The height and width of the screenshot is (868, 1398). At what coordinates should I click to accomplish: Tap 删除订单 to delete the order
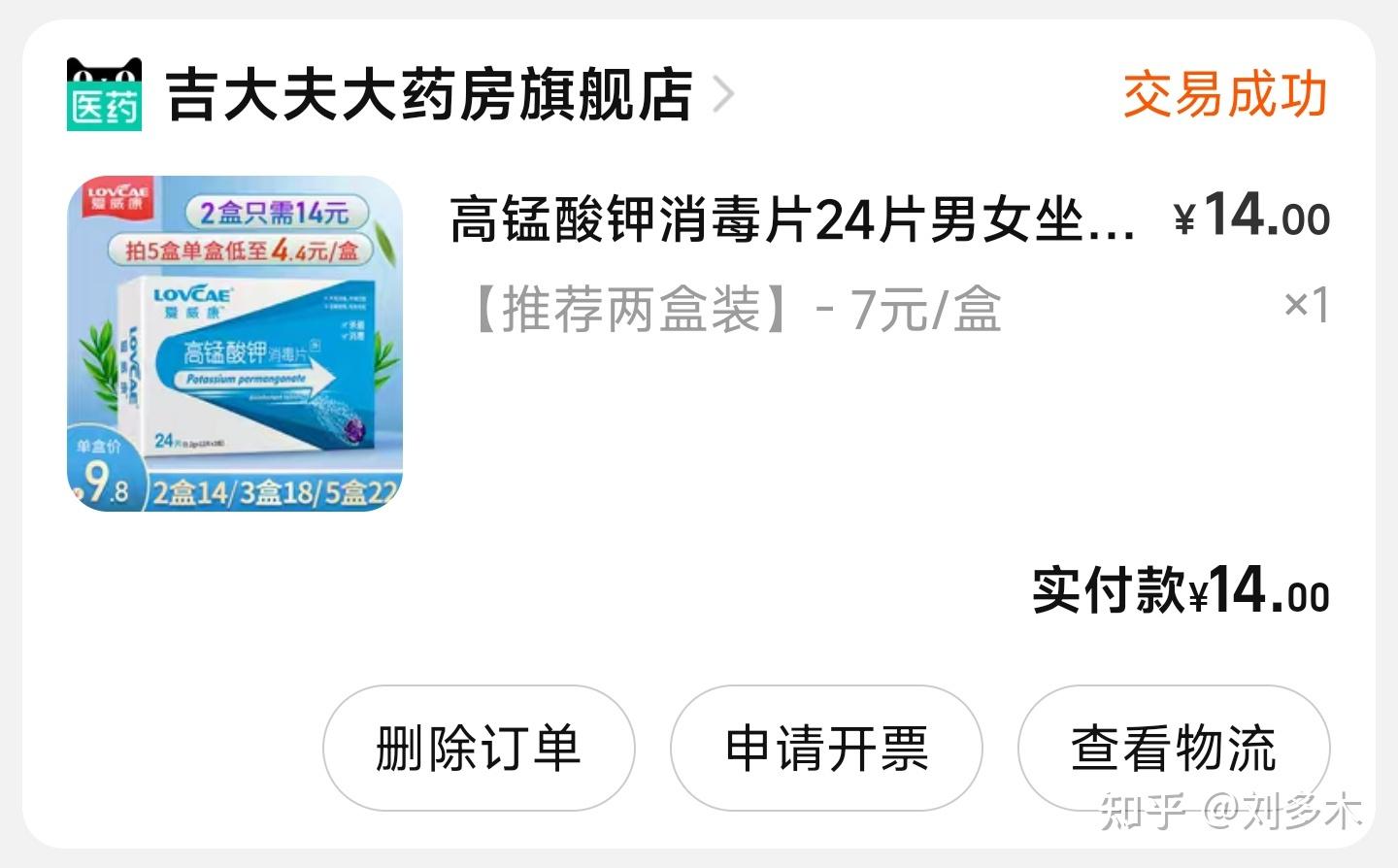pyautogui.click(x=479, y=749)
